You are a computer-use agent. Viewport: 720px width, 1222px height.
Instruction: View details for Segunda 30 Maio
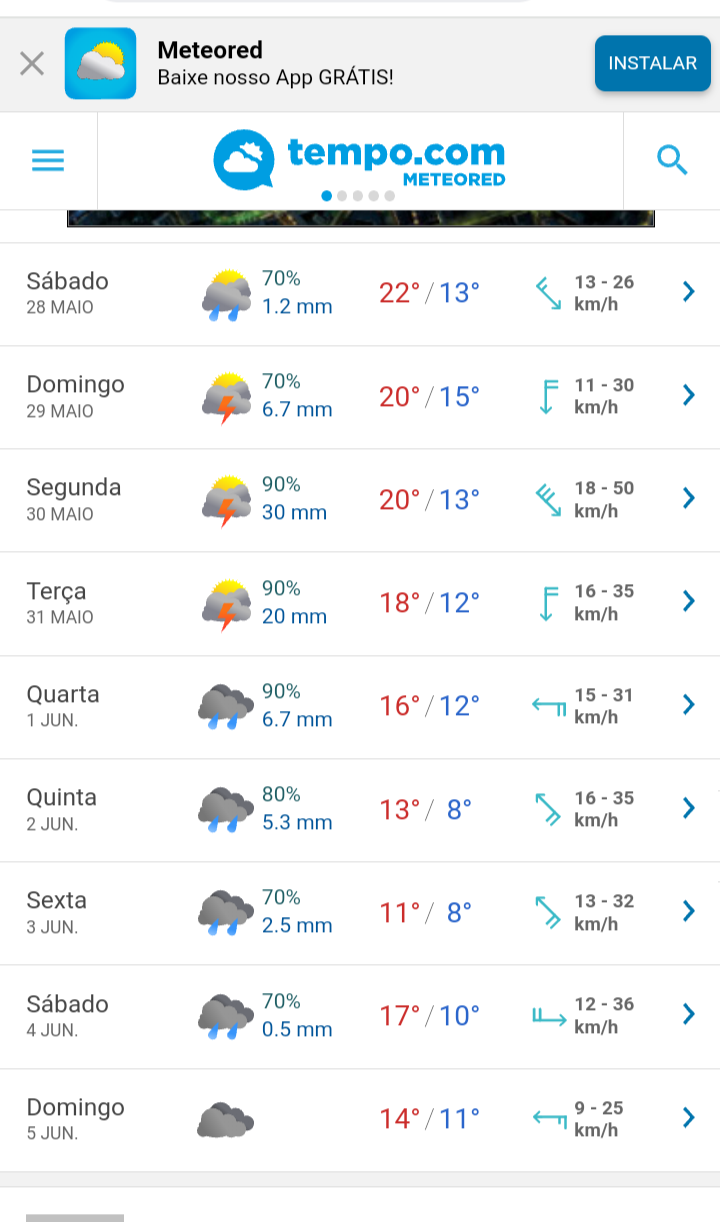360,500
